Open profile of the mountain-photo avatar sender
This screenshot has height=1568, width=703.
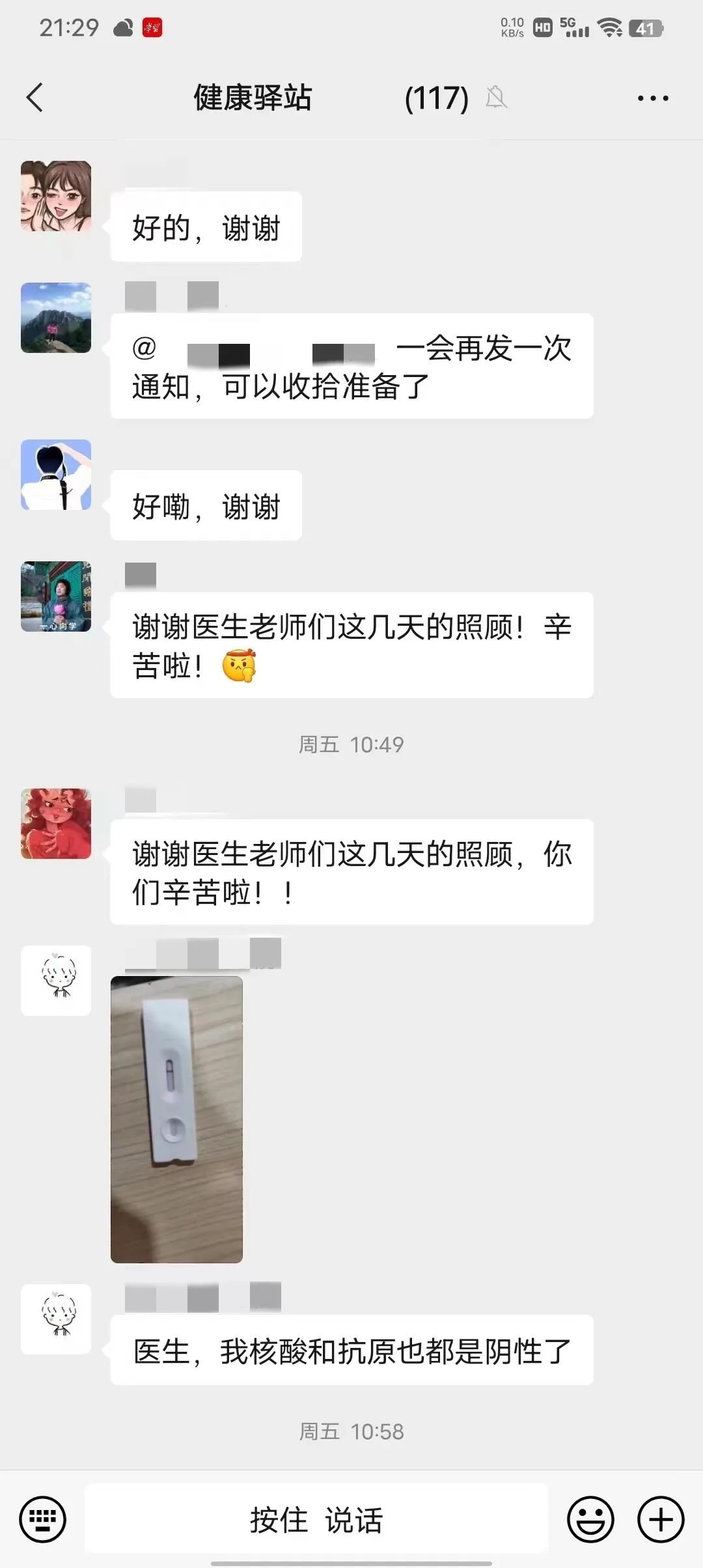pos(56,318)
